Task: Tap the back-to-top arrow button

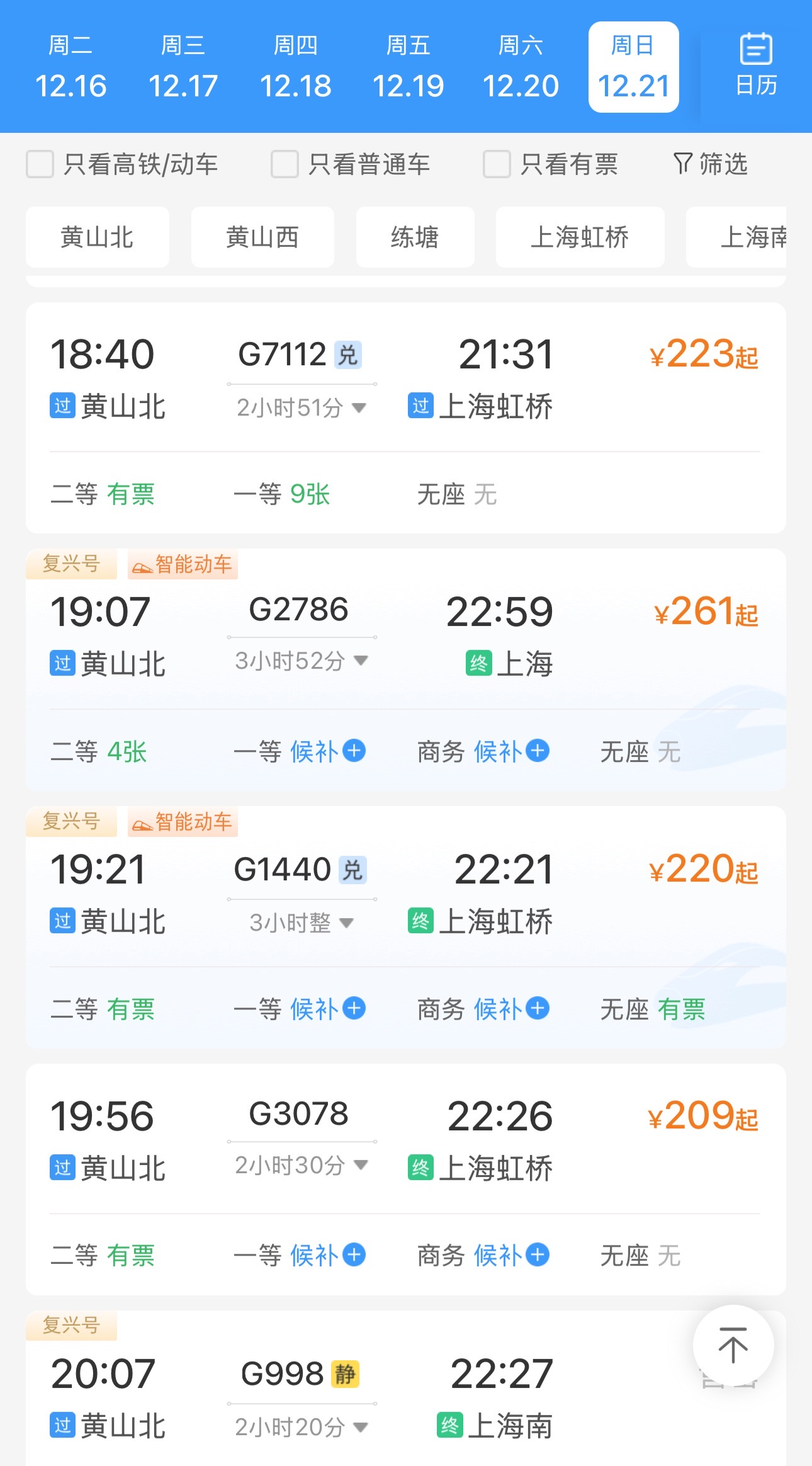Action: pyautogui.click(x=733, y=1346)
